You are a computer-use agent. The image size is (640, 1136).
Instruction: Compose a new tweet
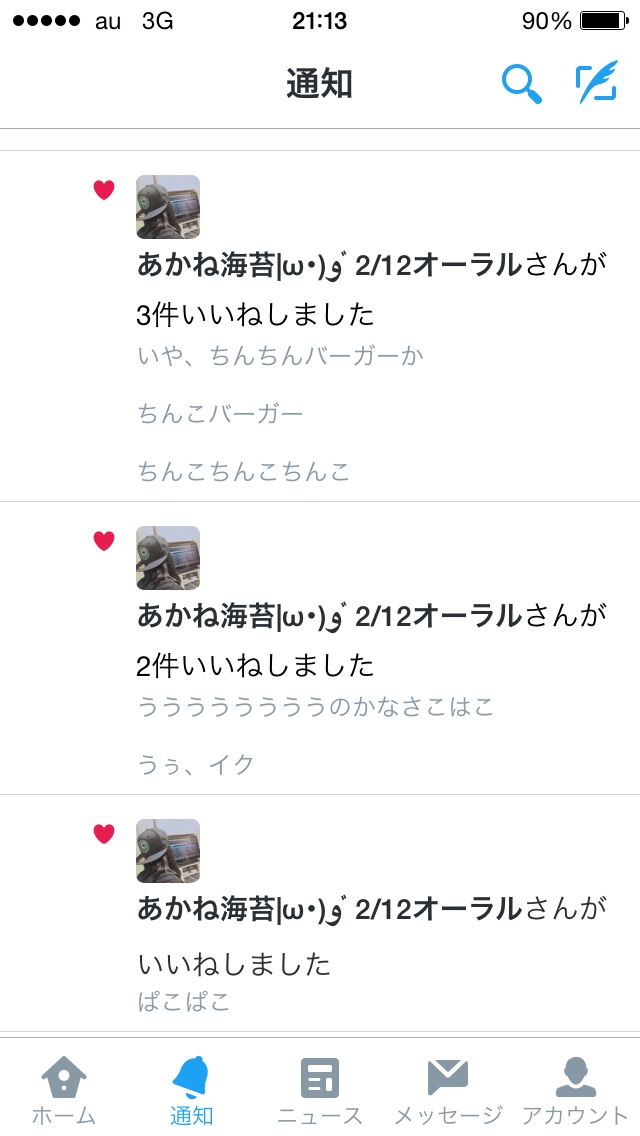(x=597, y=84)
